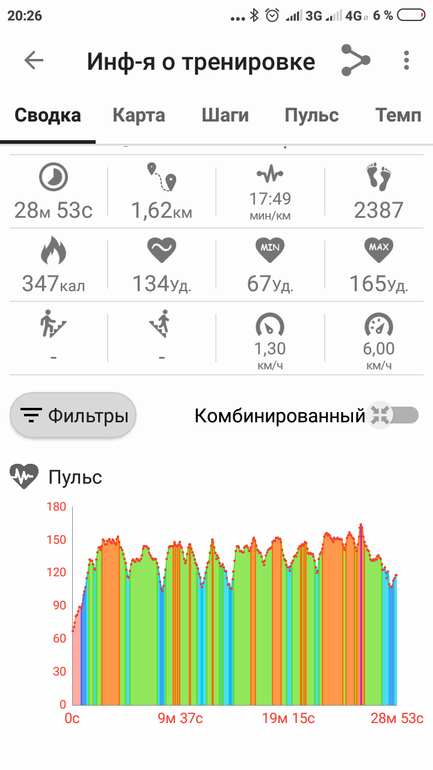Select the Сводка tab
This screenshot has height=770, width=433.
[x=48, y=115]
